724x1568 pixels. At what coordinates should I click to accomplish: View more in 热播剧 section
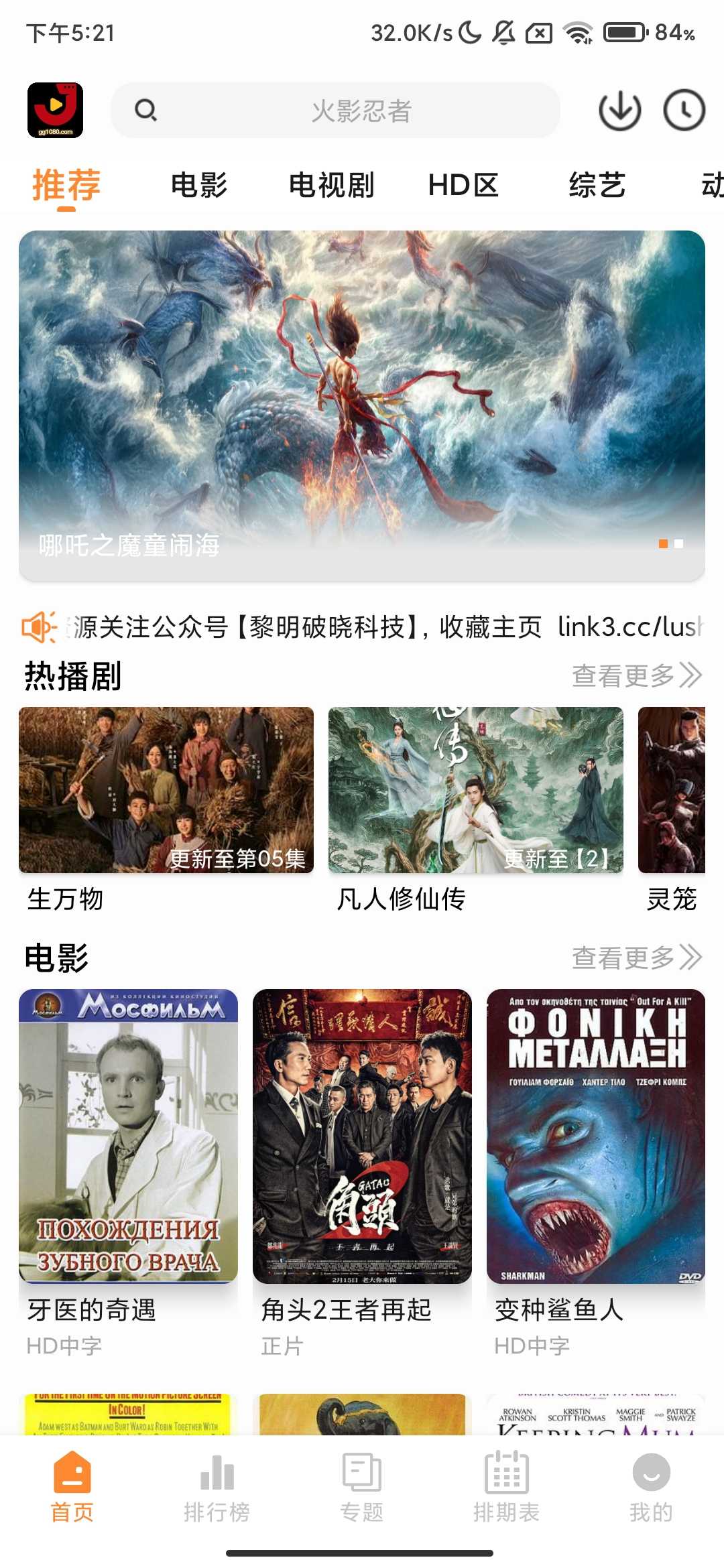coord(636,675)
